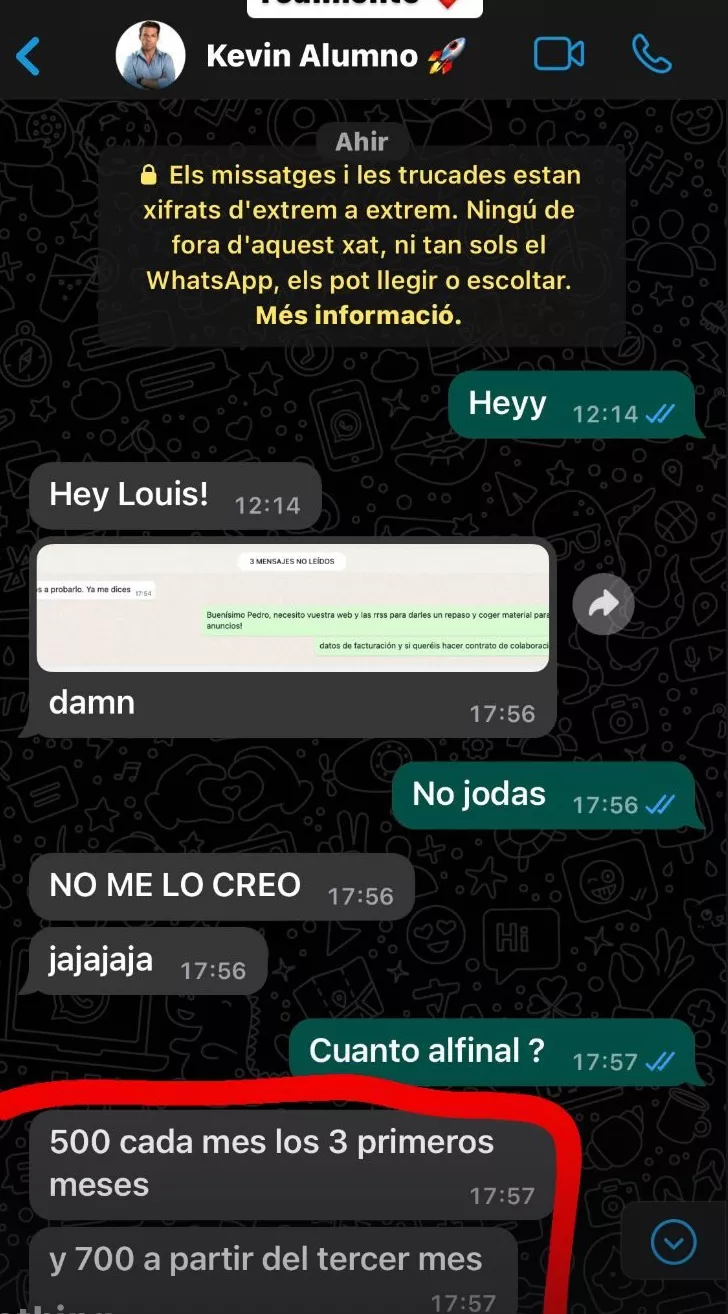Open the screenshot image captioned damn

pos(293,608)
